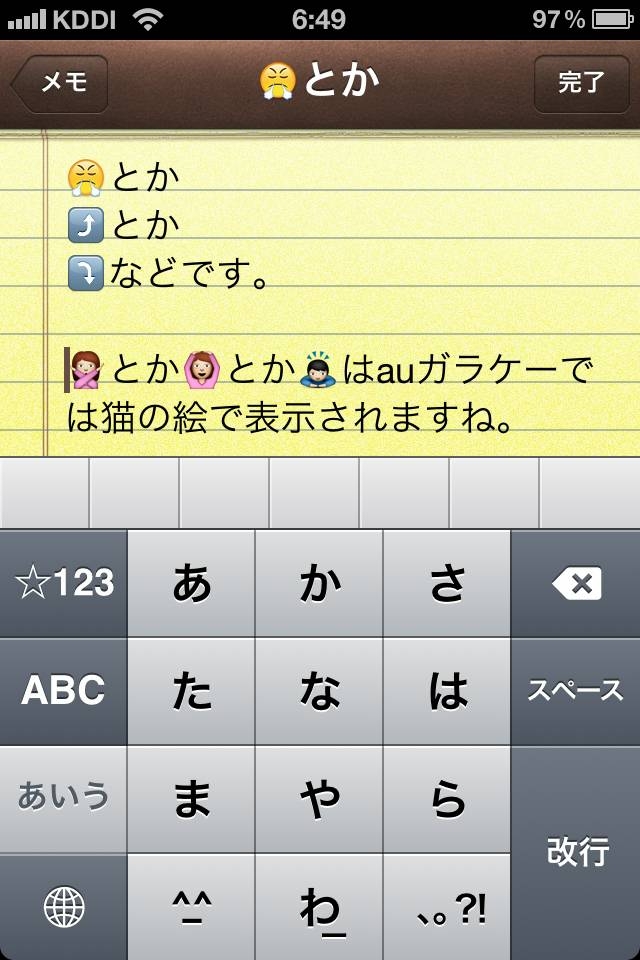Image resolution: width=640 pixels, height=960 pixels.
Task: Type the や key
Action: click(x=320, y=798)
